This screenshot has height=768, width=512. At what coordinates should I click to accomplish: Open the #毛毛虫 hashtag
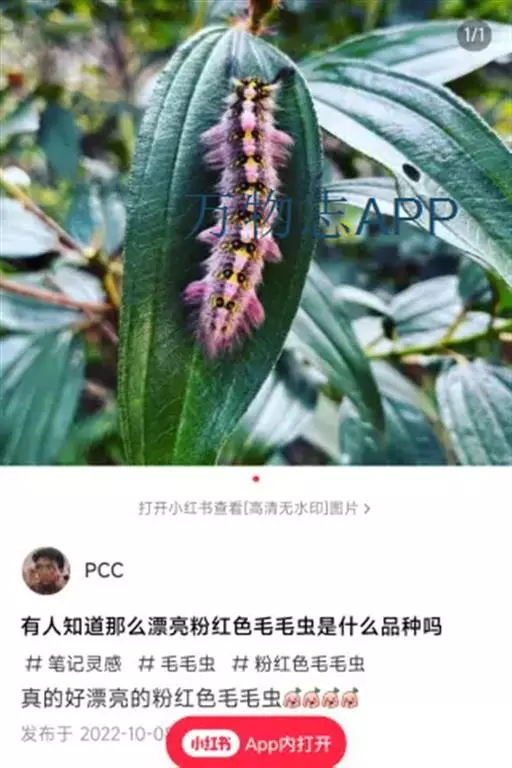[x=177, y=664]
